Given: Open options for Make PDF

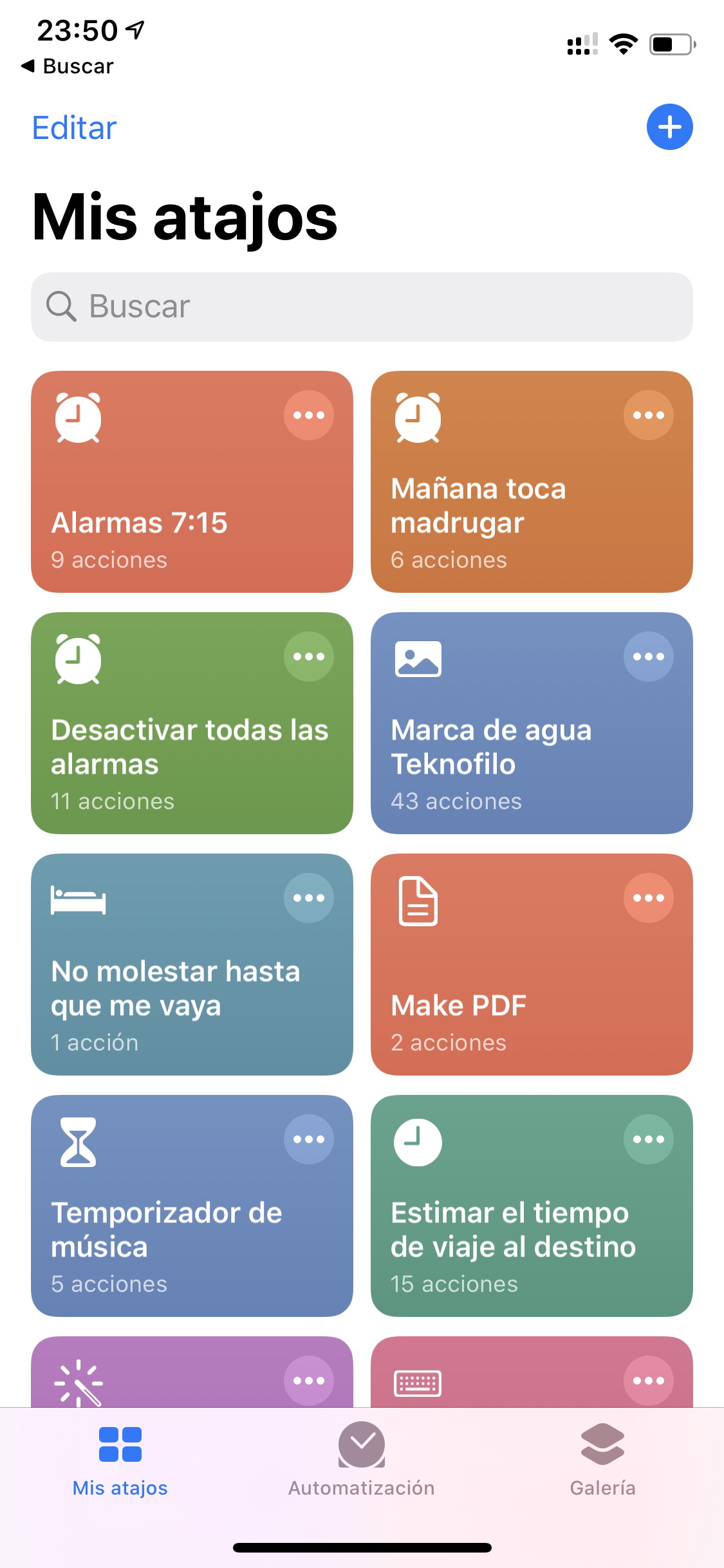Looking at the screenshot, I should (649, 898).
